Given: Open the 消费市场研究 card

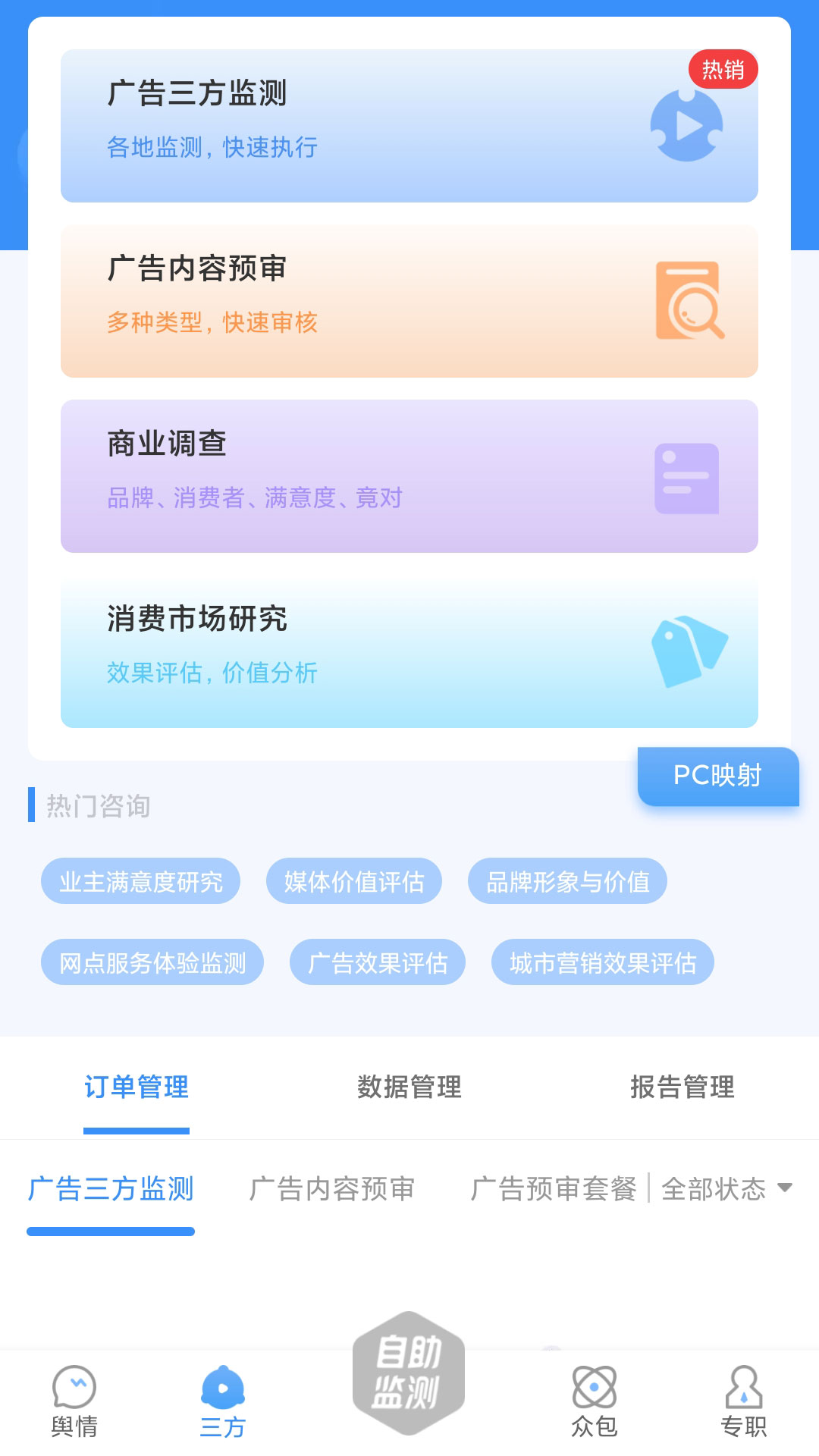Looking at the screenshot, I should [409, 651].
